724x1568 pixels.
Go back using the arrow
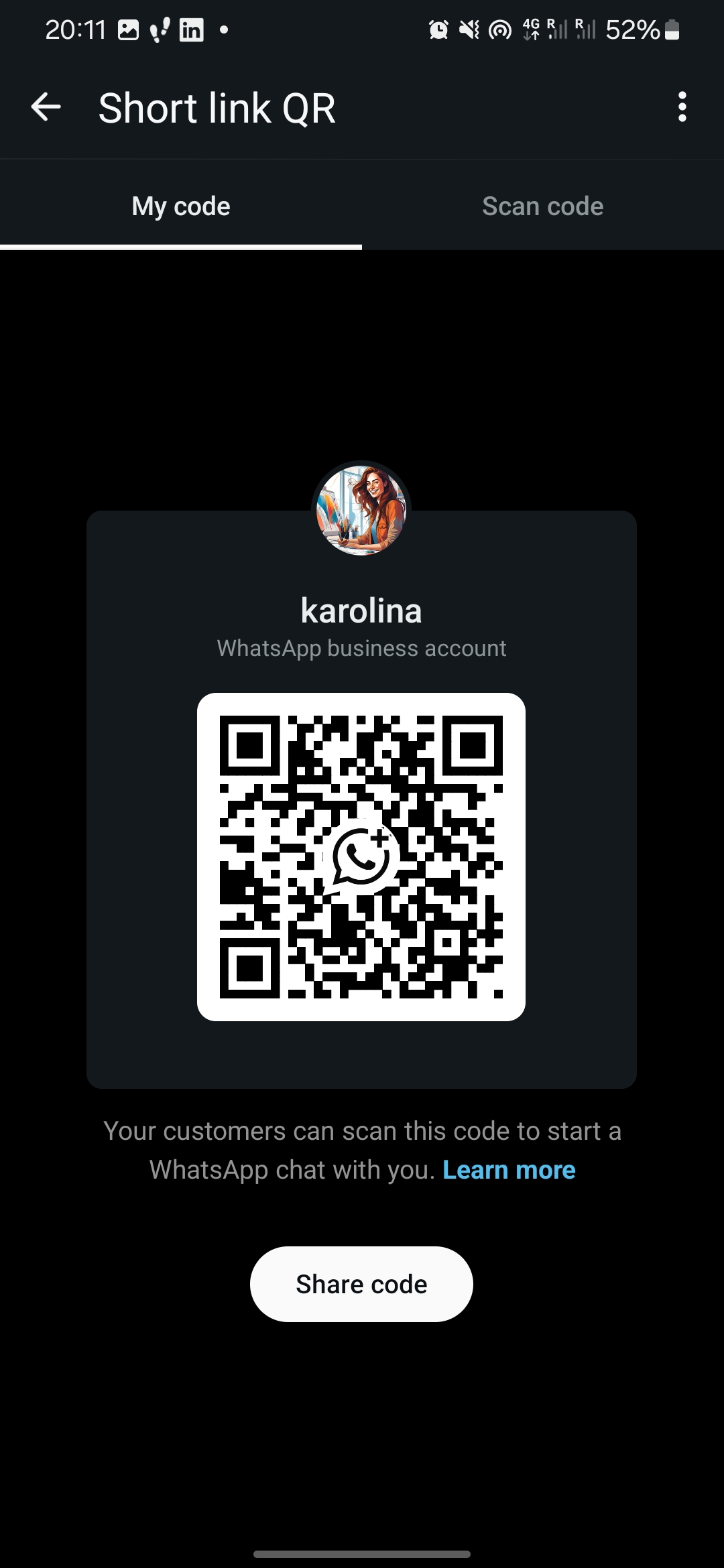pyautogui.click(x=46, y=107)
